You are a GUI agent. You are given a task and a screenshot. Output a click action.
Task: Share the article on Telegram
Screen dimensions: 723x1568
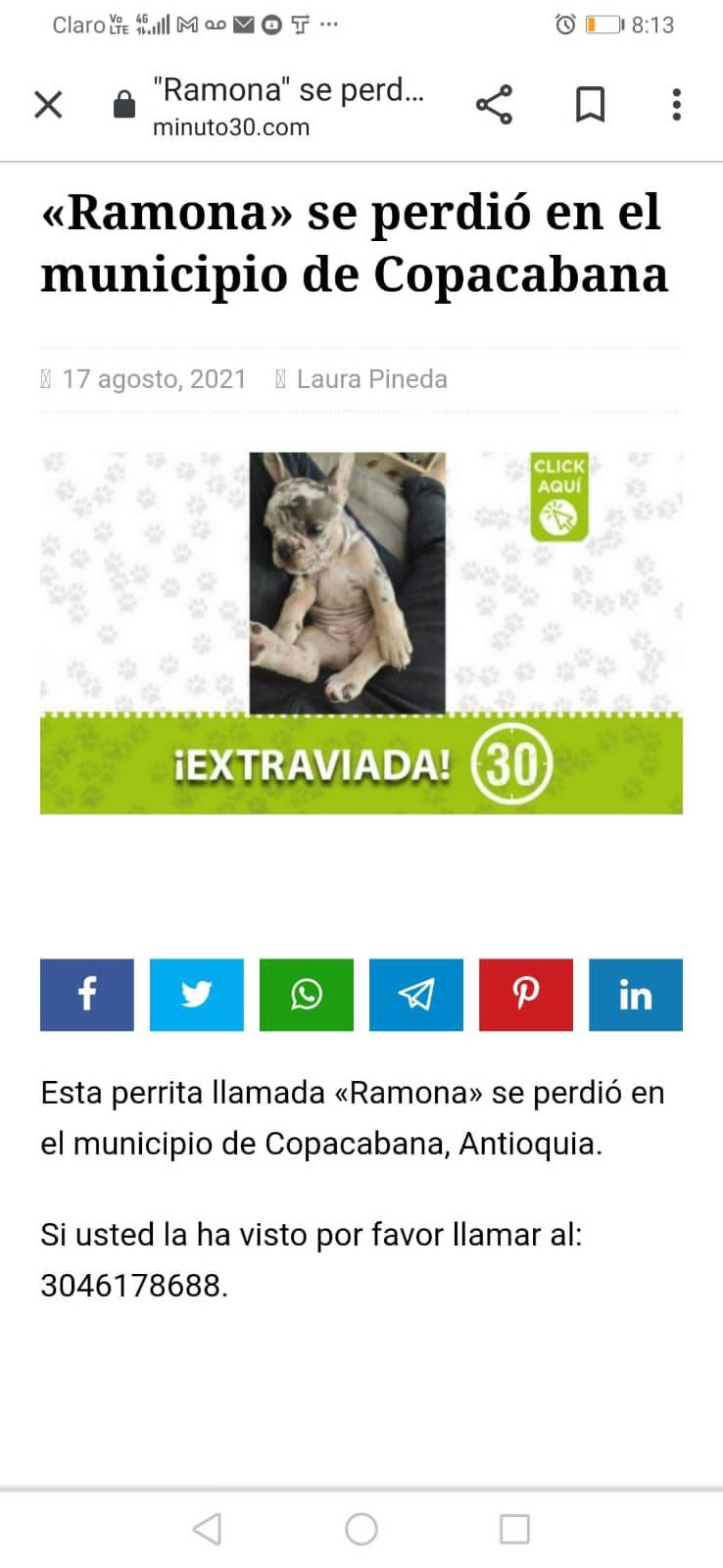[x=416, y=995]
